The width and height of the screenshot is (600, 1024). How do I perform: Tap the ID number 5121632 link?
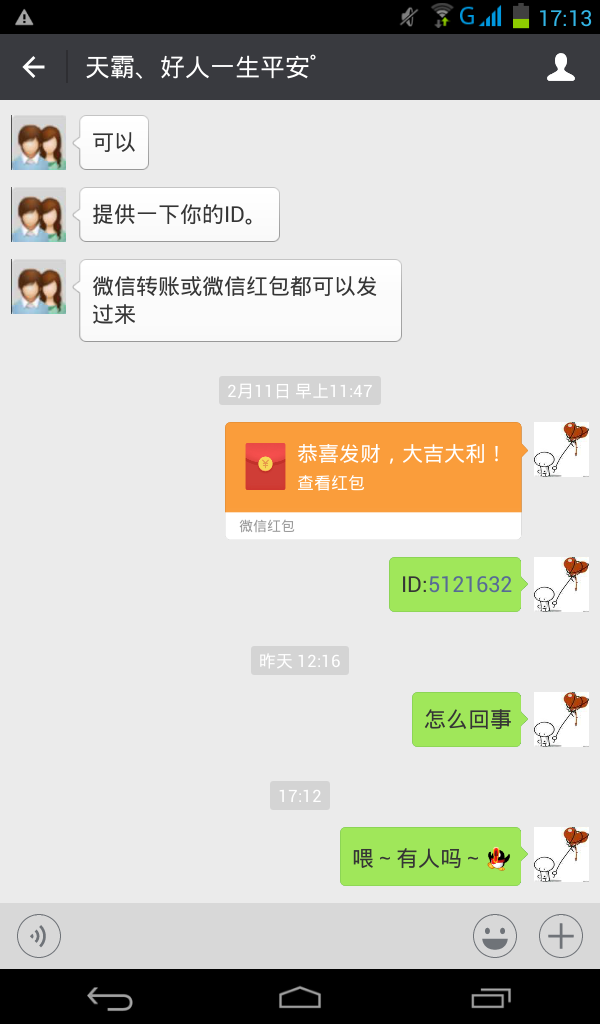tap(470, 584)
